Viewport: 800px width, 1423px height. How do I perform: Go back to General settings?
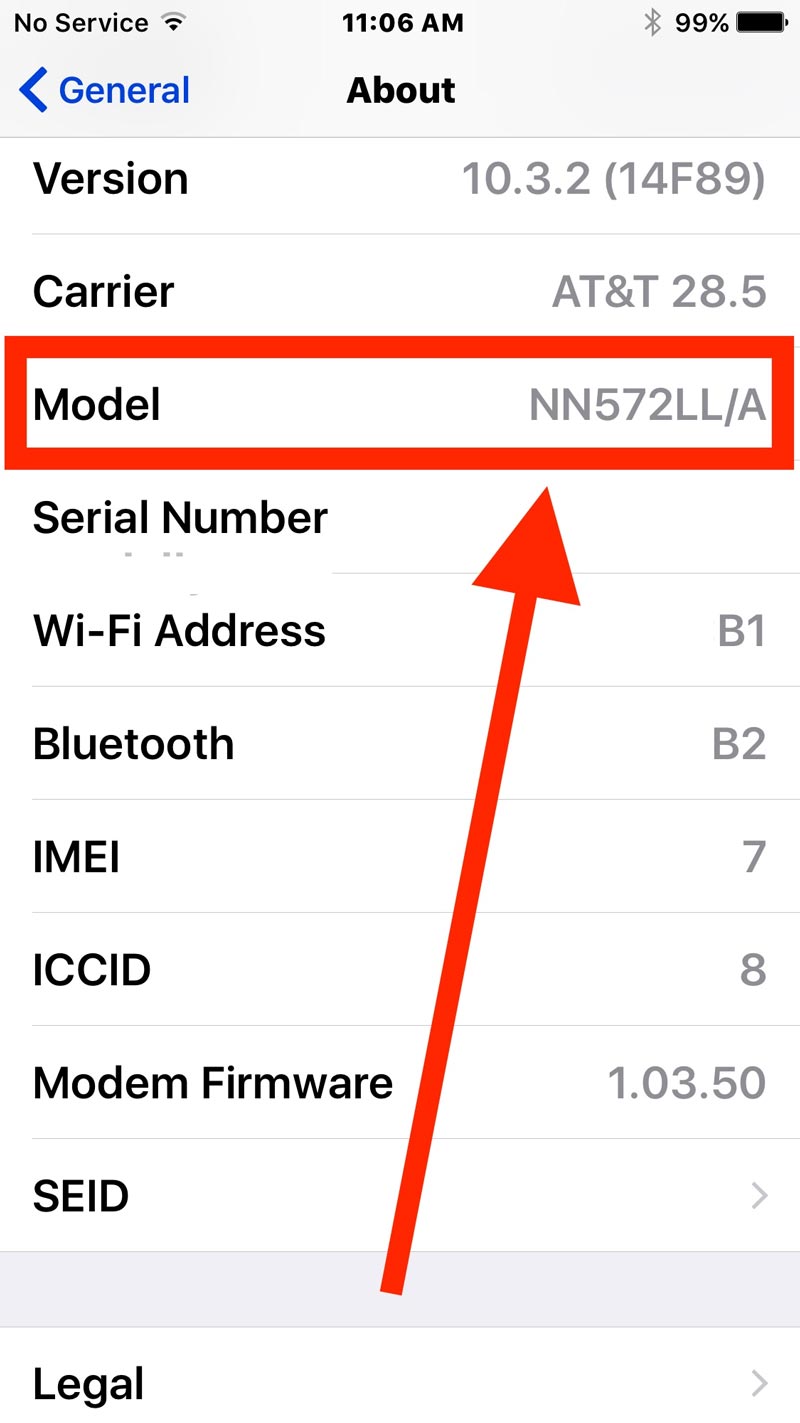(105, 90)
